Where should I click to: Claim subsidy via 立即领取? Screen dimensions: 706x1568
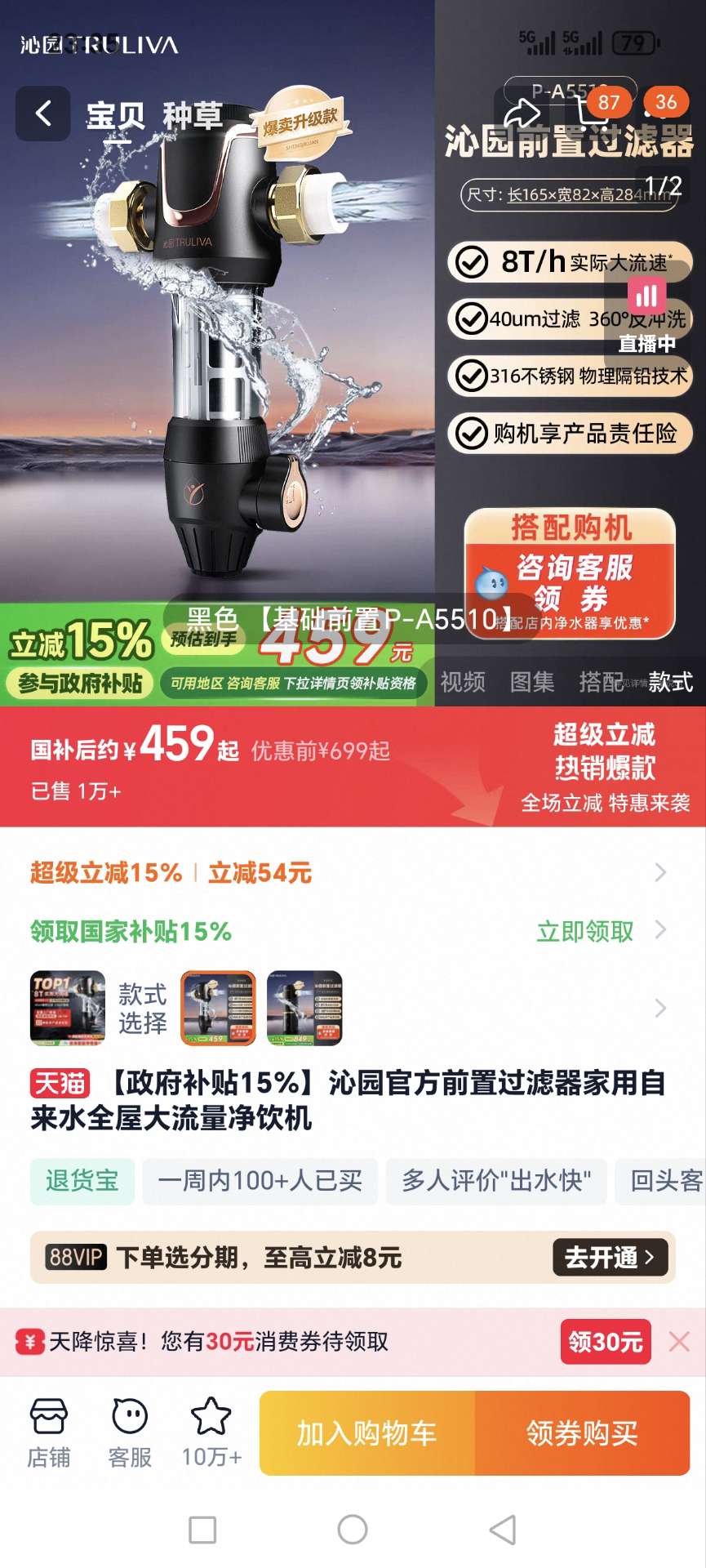click(584, 931)
